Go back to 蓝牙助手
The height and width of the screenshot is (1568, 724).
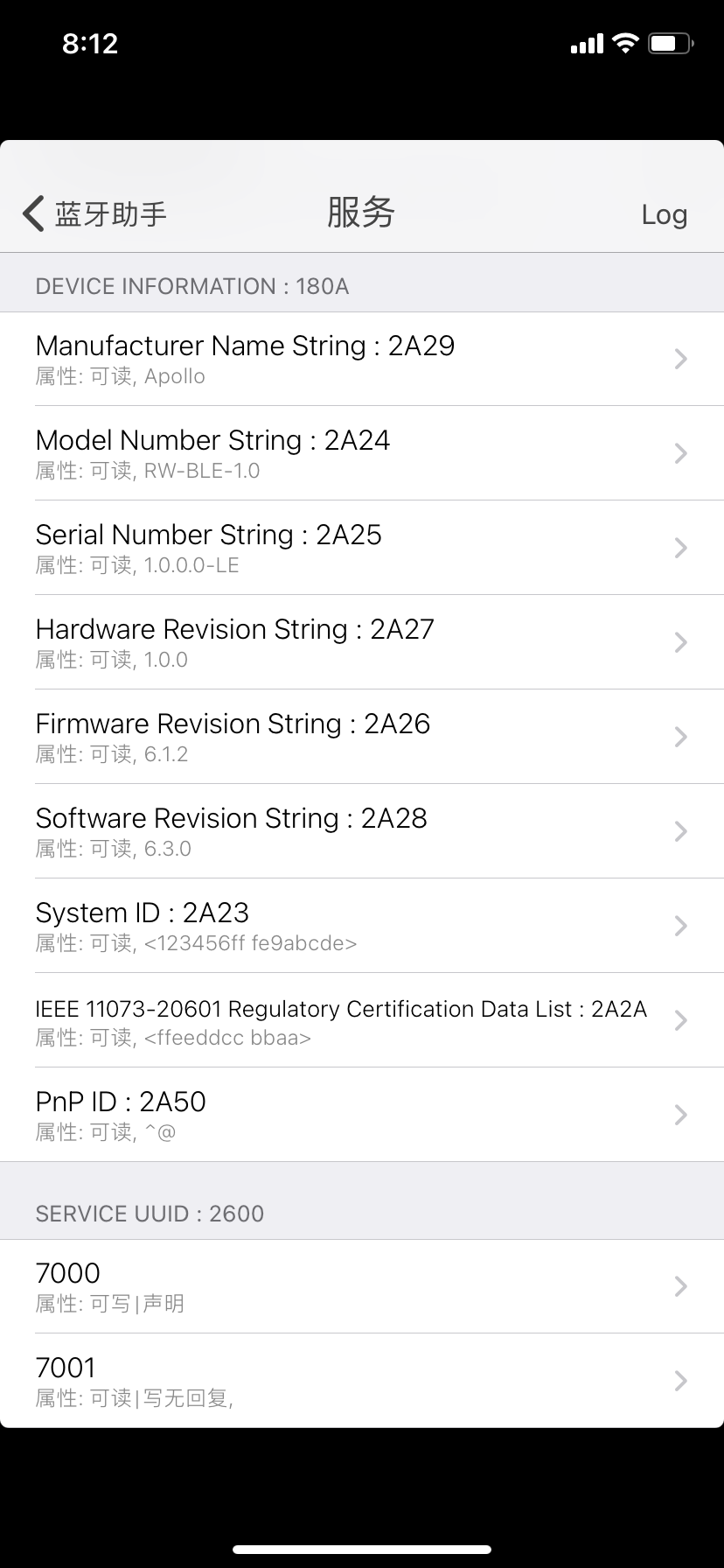pos(94,213)
